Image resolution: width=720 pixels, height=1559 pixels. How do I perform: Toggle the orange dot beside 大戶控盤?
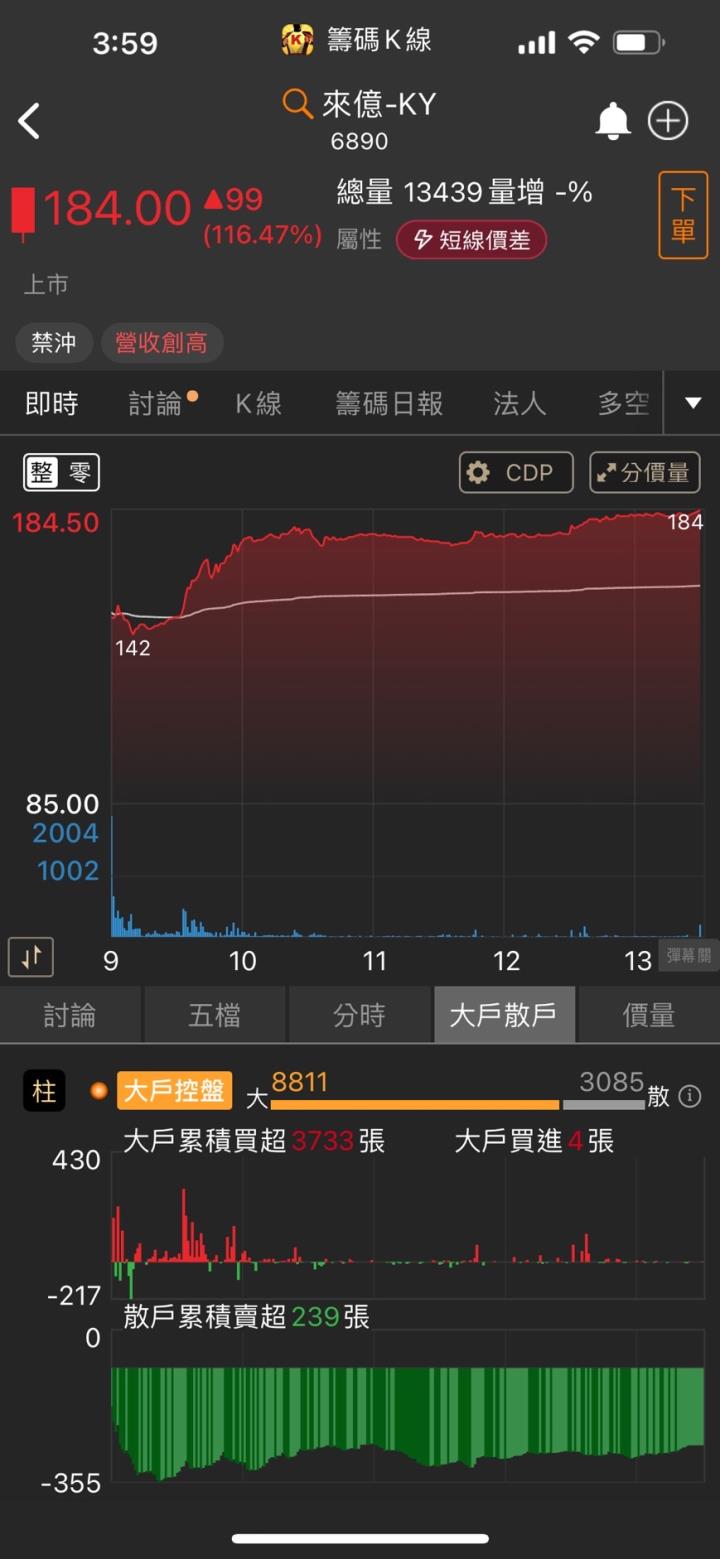(97, 1093)
